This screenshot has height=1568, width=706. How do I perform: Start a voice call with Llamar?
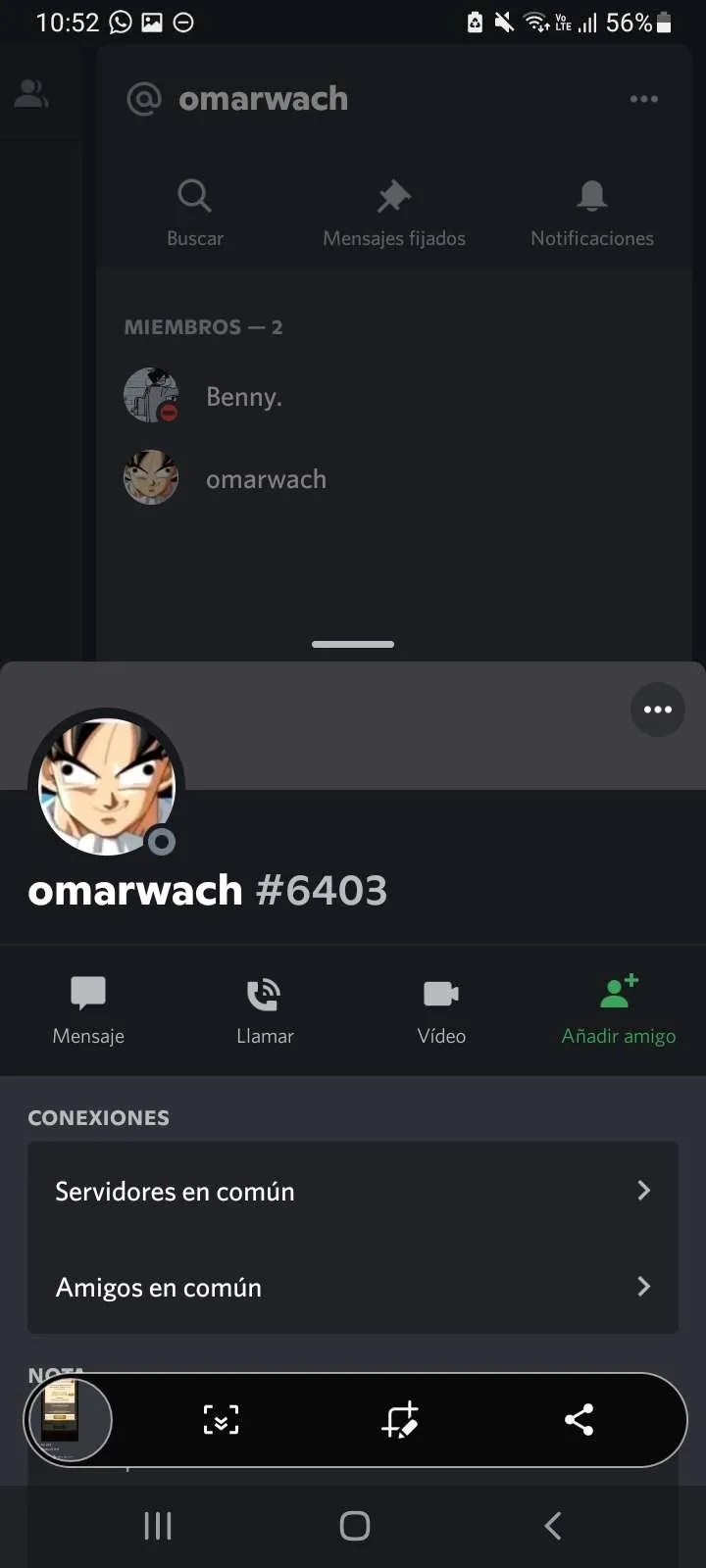pos(265,1010)
